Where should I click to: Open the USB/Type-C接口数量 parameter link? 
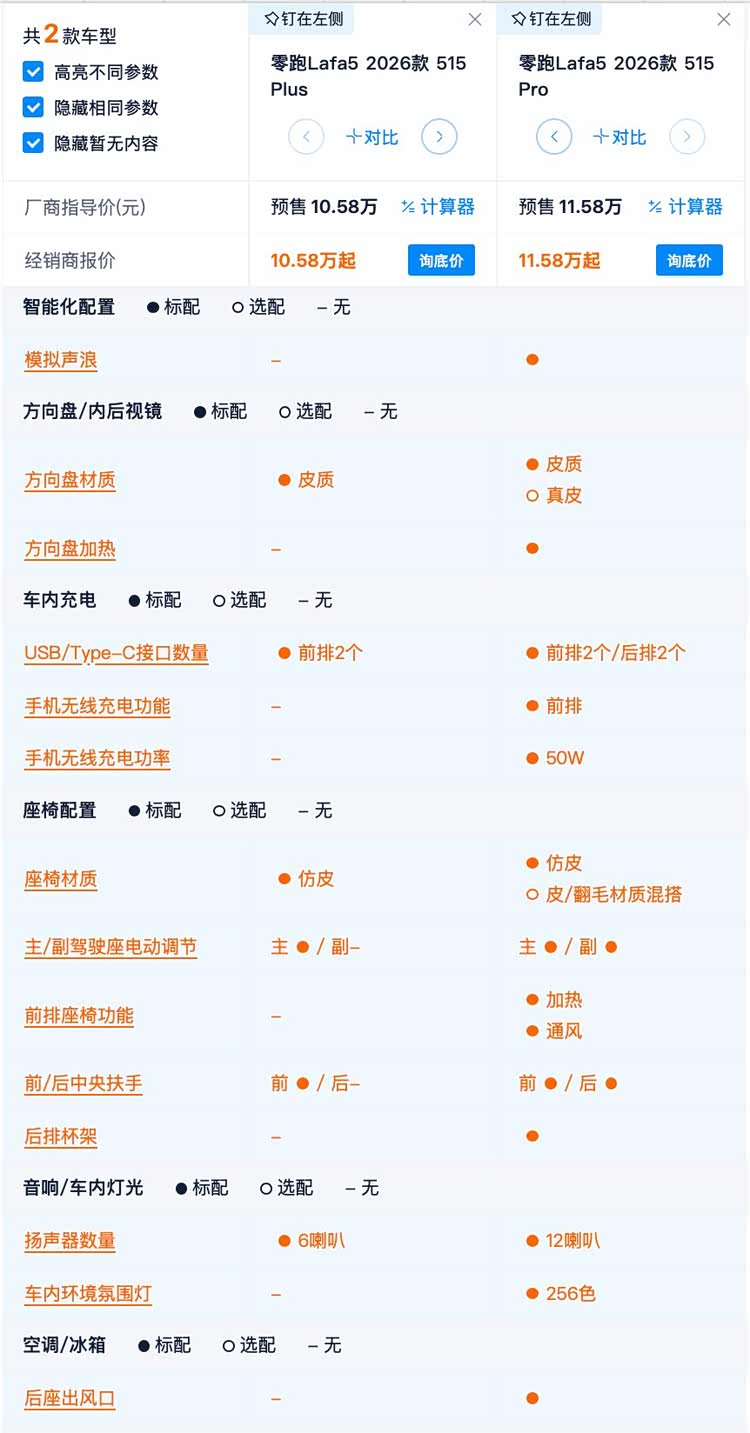click(x=116, y=653)
